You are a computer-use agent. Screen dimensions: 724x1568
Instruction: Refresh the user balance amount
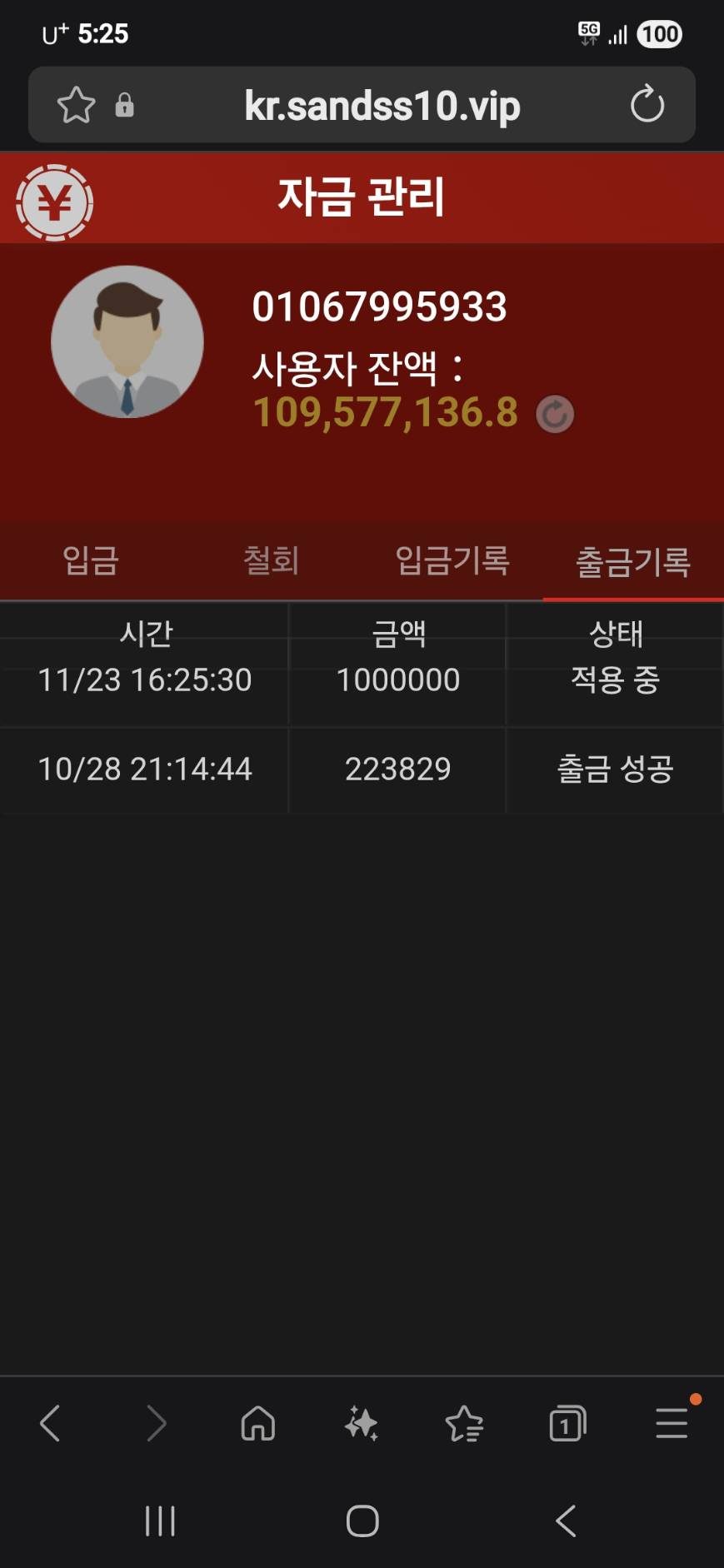pyautogui.click(x=554, y=414)
